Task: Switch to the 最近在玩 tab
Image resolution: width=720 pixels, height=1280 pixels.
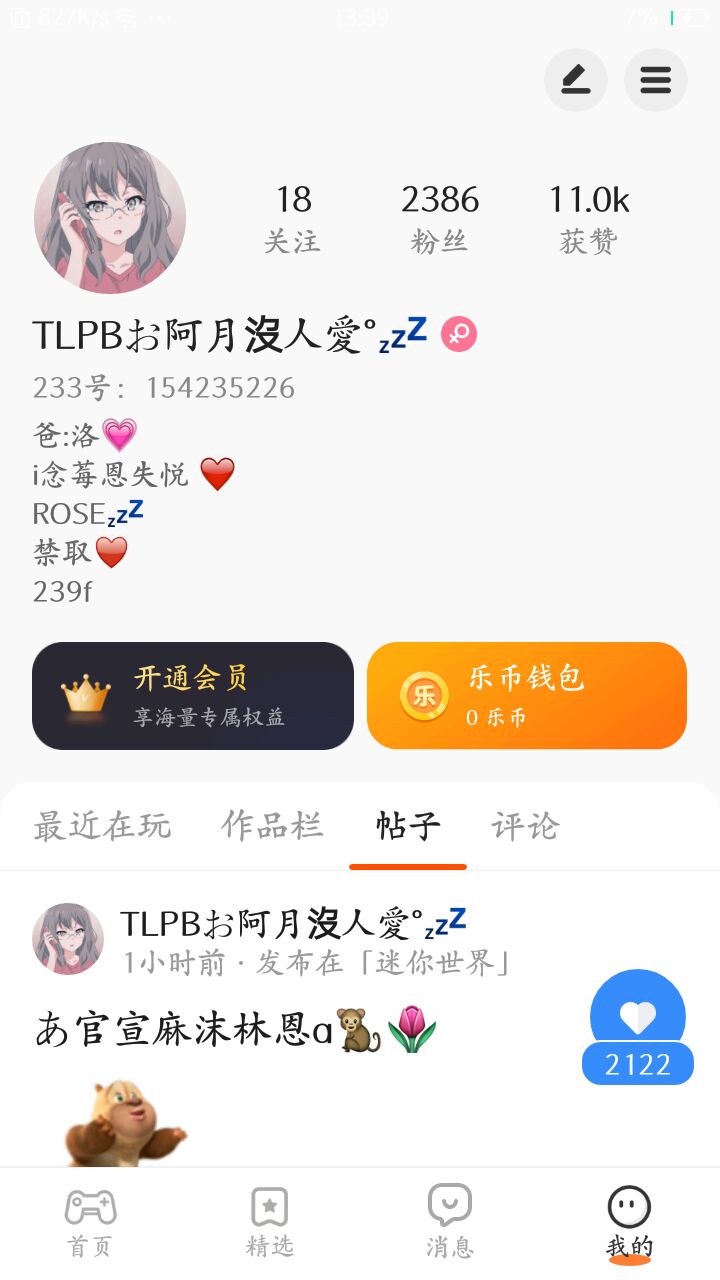Action: tap(102, 826)
